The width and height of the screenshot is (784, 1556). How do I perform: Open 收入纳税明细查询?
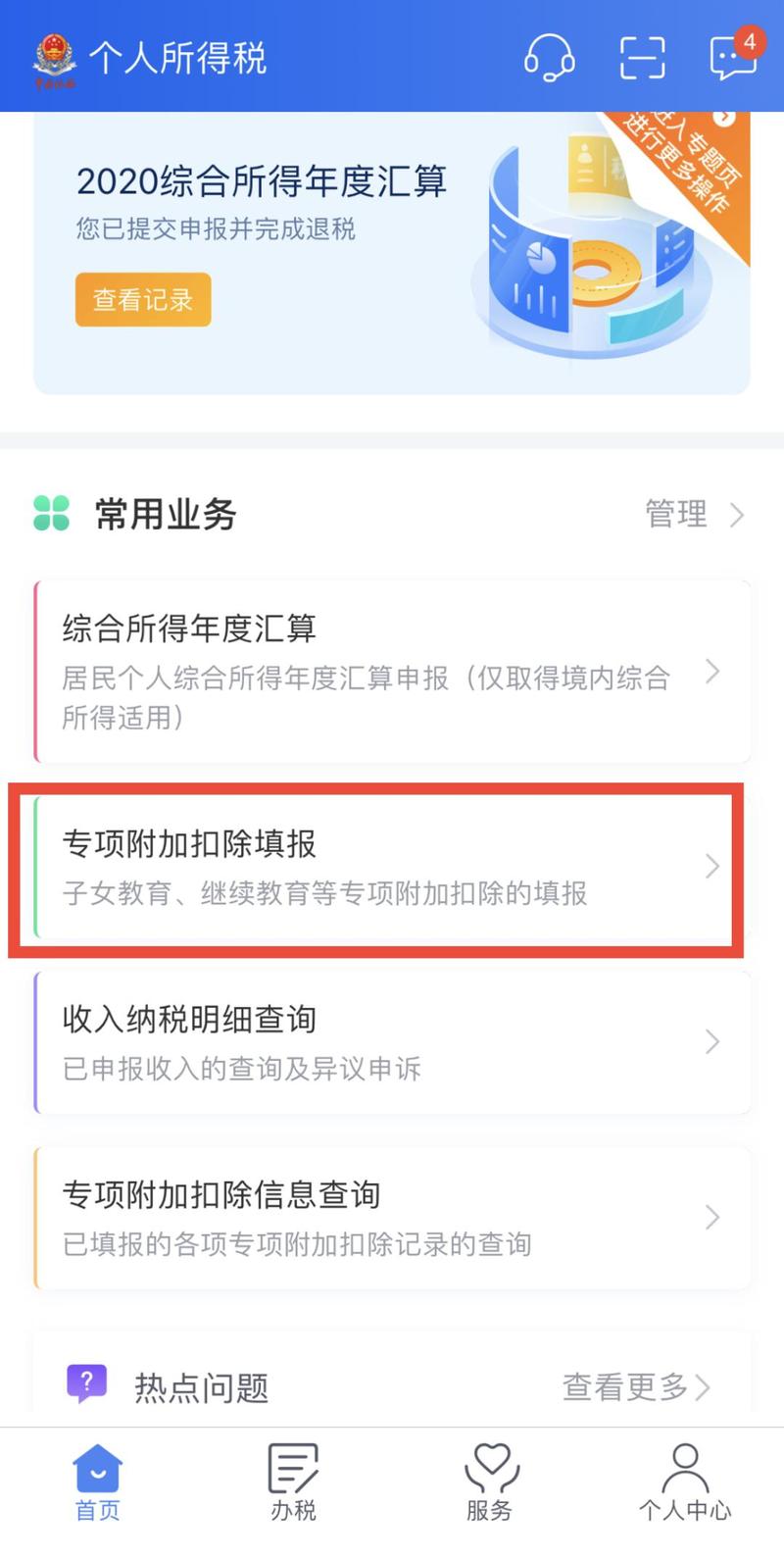(392, 1041)
